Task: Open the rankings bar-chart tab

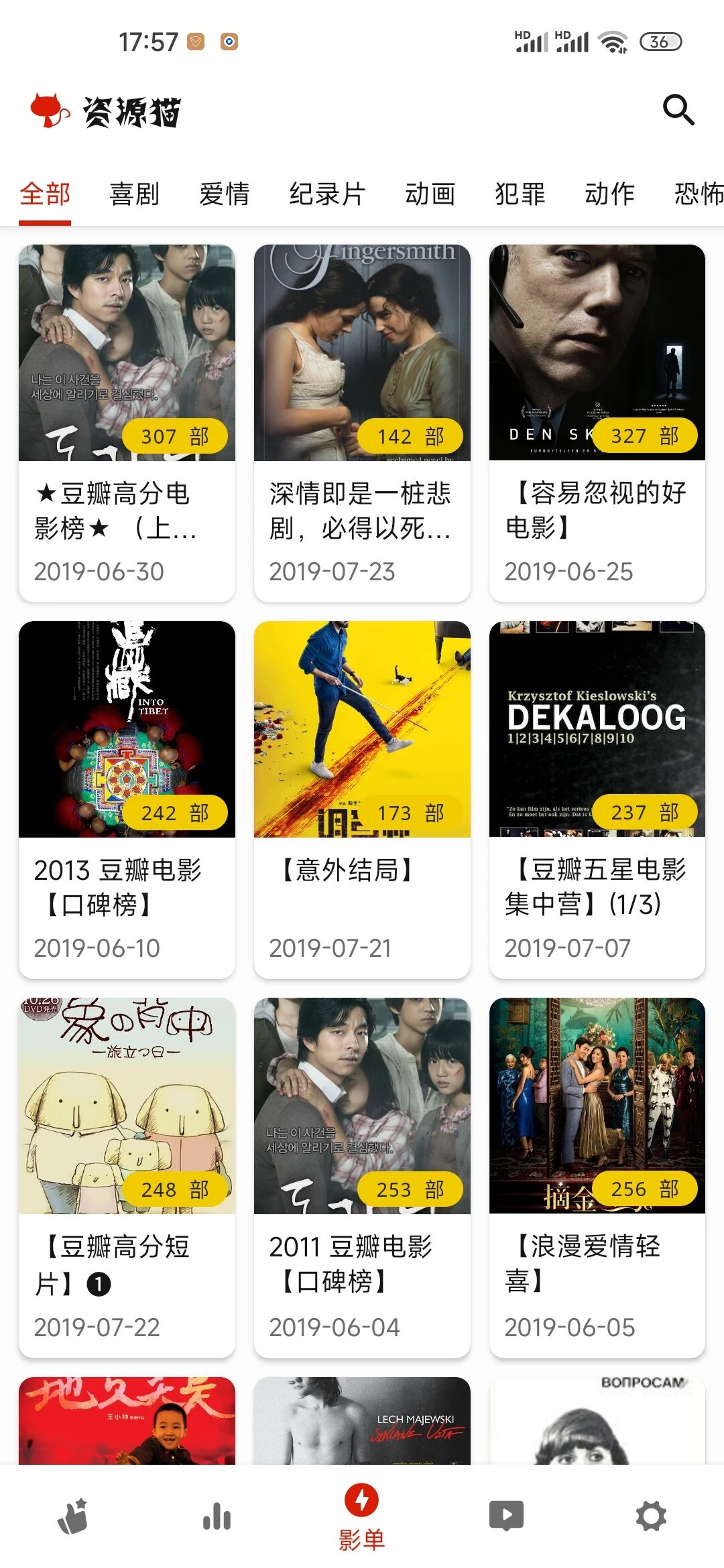Action: pos(217,1516)
